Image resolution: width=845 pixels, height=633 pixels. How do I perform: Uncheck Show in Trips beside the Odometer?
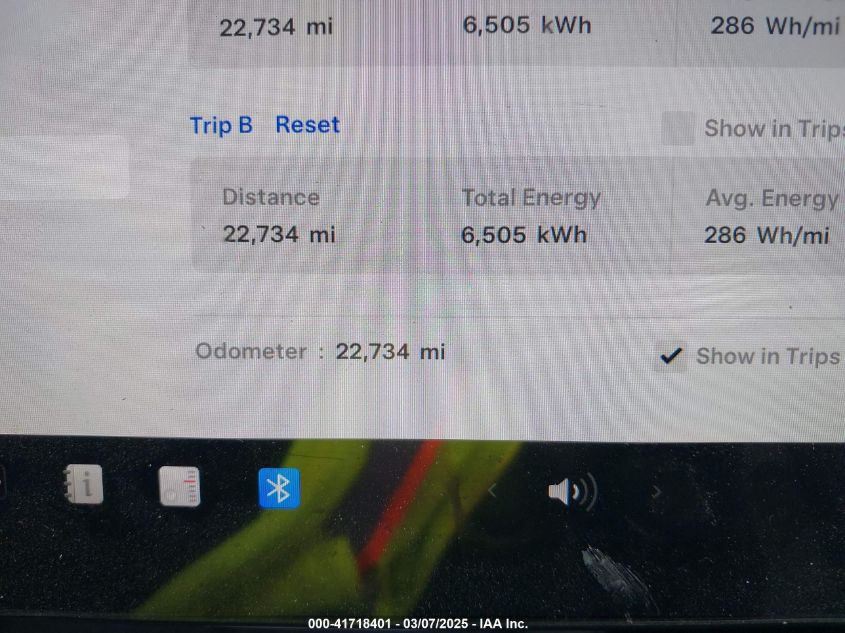point(671,356)
